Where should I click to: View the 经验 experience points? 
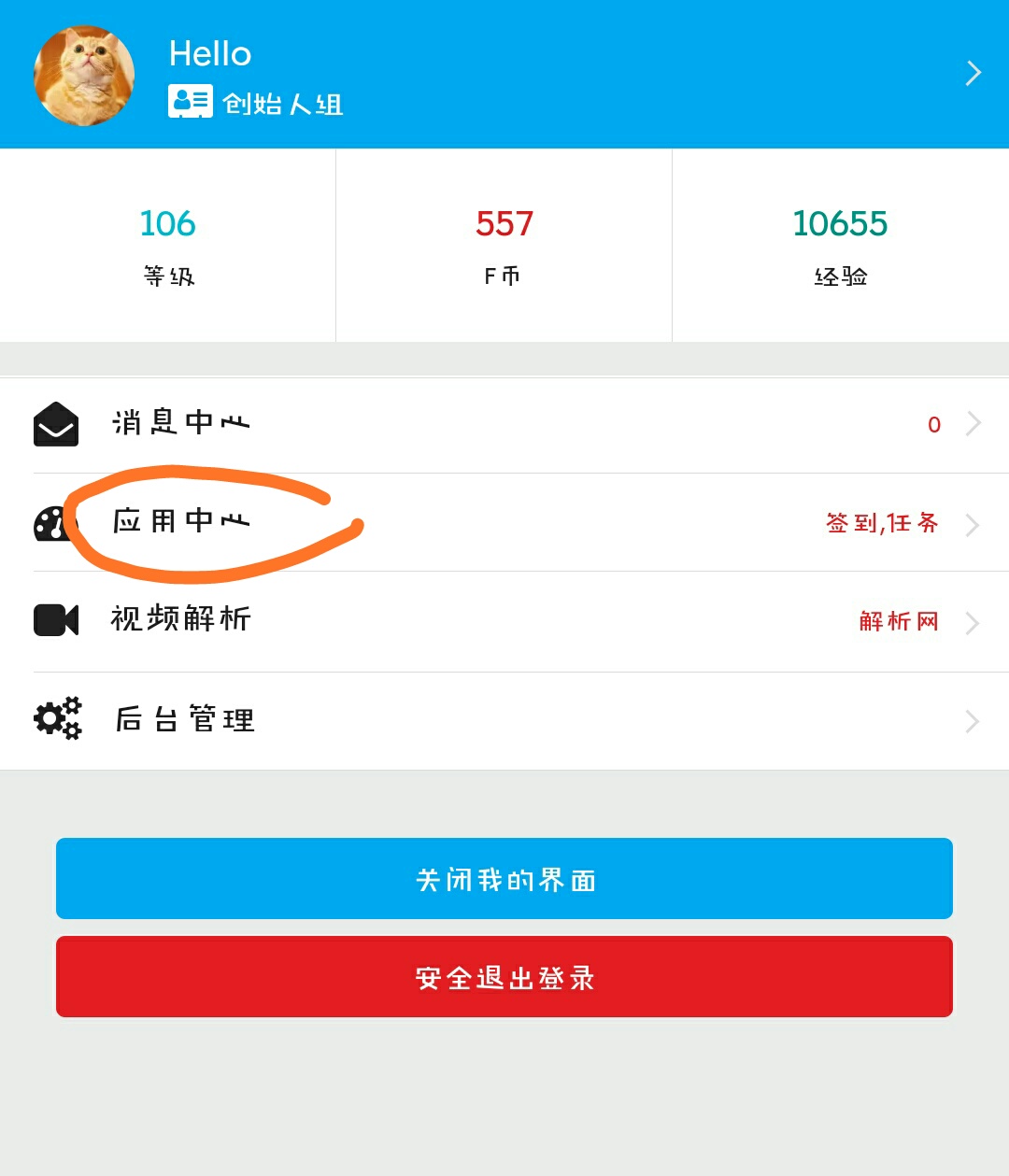tap(840, 247)
